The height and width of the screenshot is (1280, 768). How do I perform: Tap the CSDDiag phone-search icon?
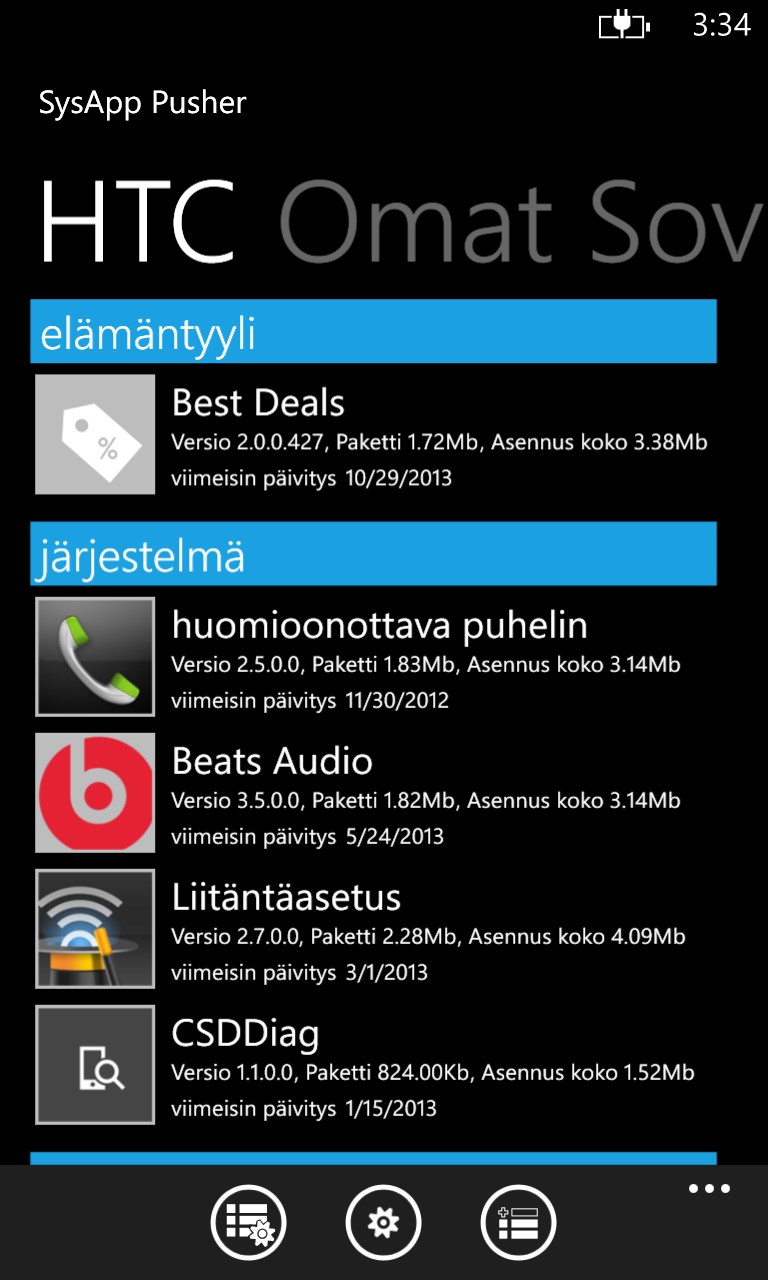(x=94, y=1064)
